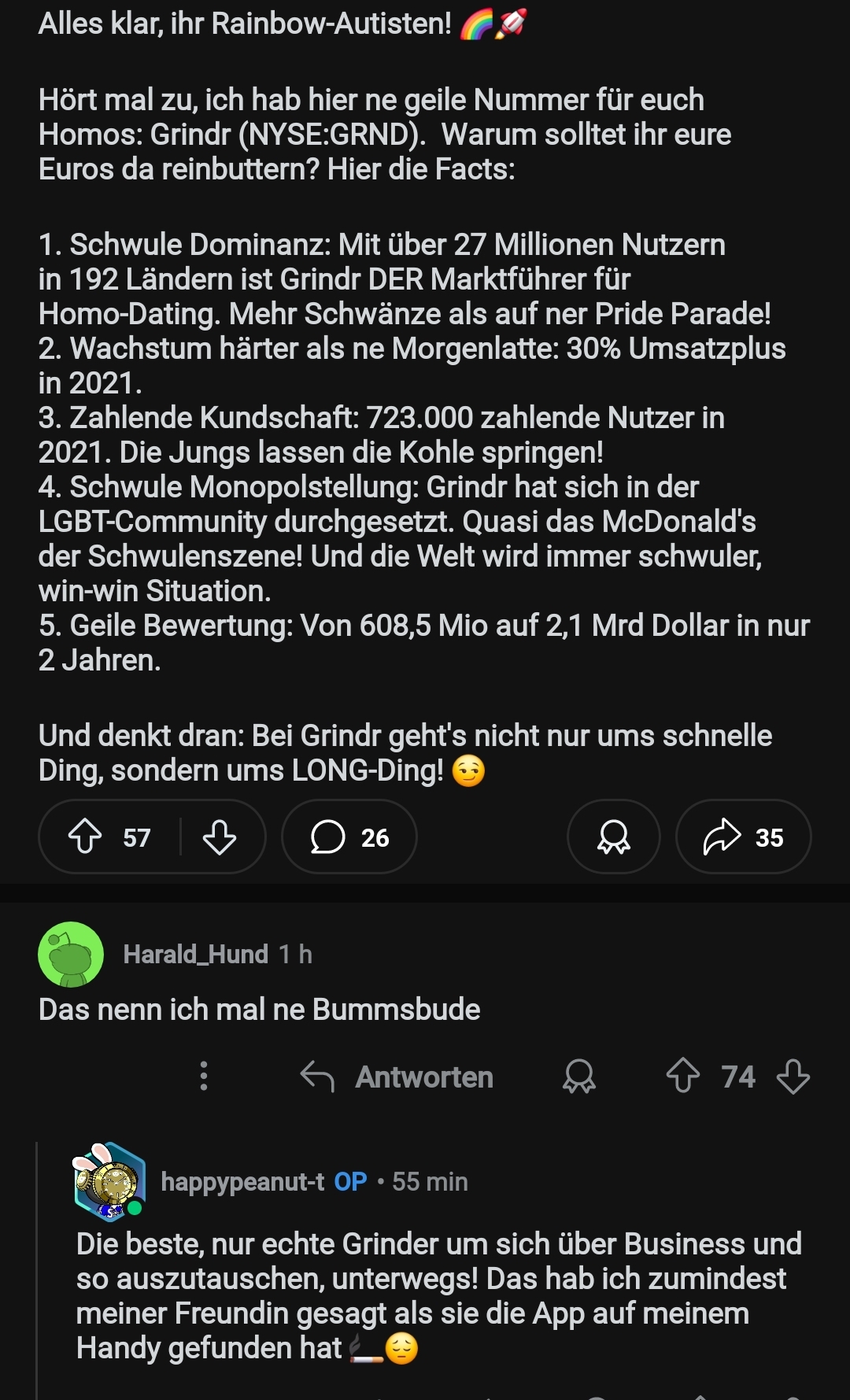Image resolution: width=850 pixels, height=1400 pixels.
Task: Downvote the Grindr stock post
Action: [x=219, y=837]
